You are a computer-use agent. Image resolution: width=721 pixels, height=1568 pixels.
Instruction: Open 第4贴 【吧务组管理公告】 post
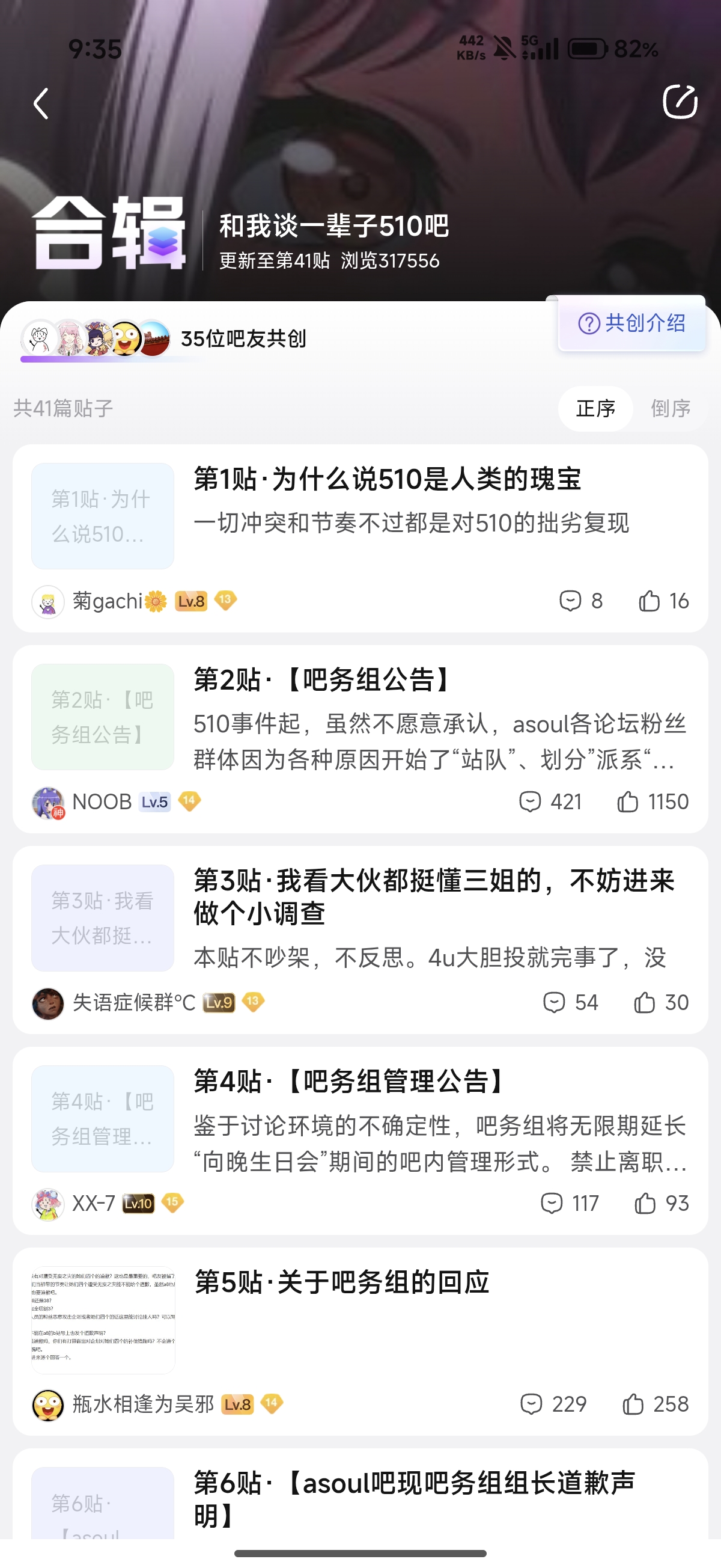[x=349, y=1082]
